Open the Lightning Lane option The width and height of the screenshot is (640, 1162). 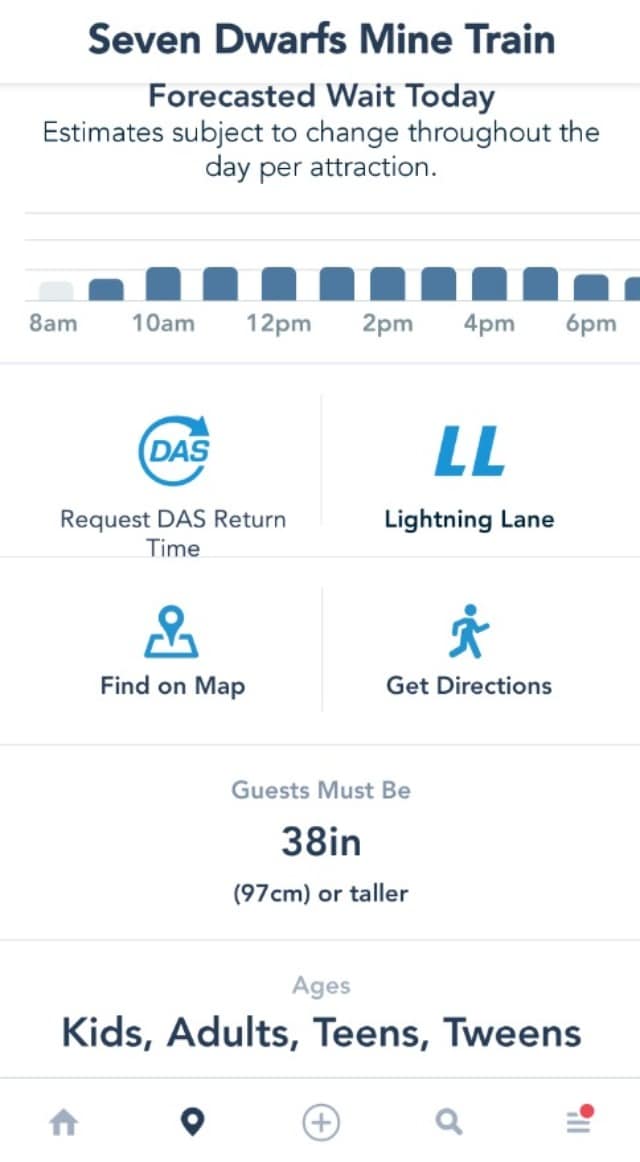pyautogui.click(x=469, y=476)
